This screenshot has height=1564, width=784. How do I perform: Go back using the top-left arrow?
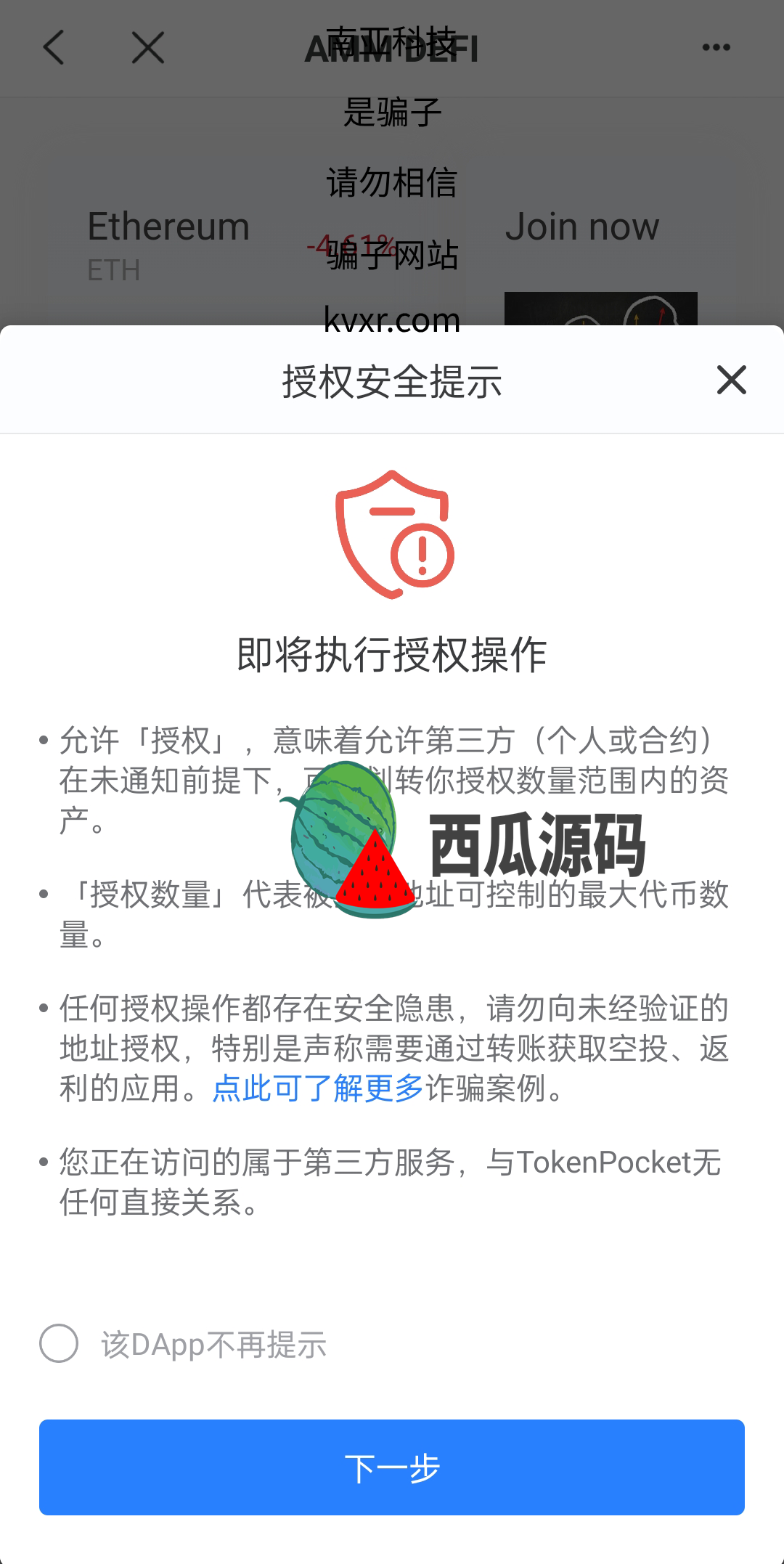point(54,48)
